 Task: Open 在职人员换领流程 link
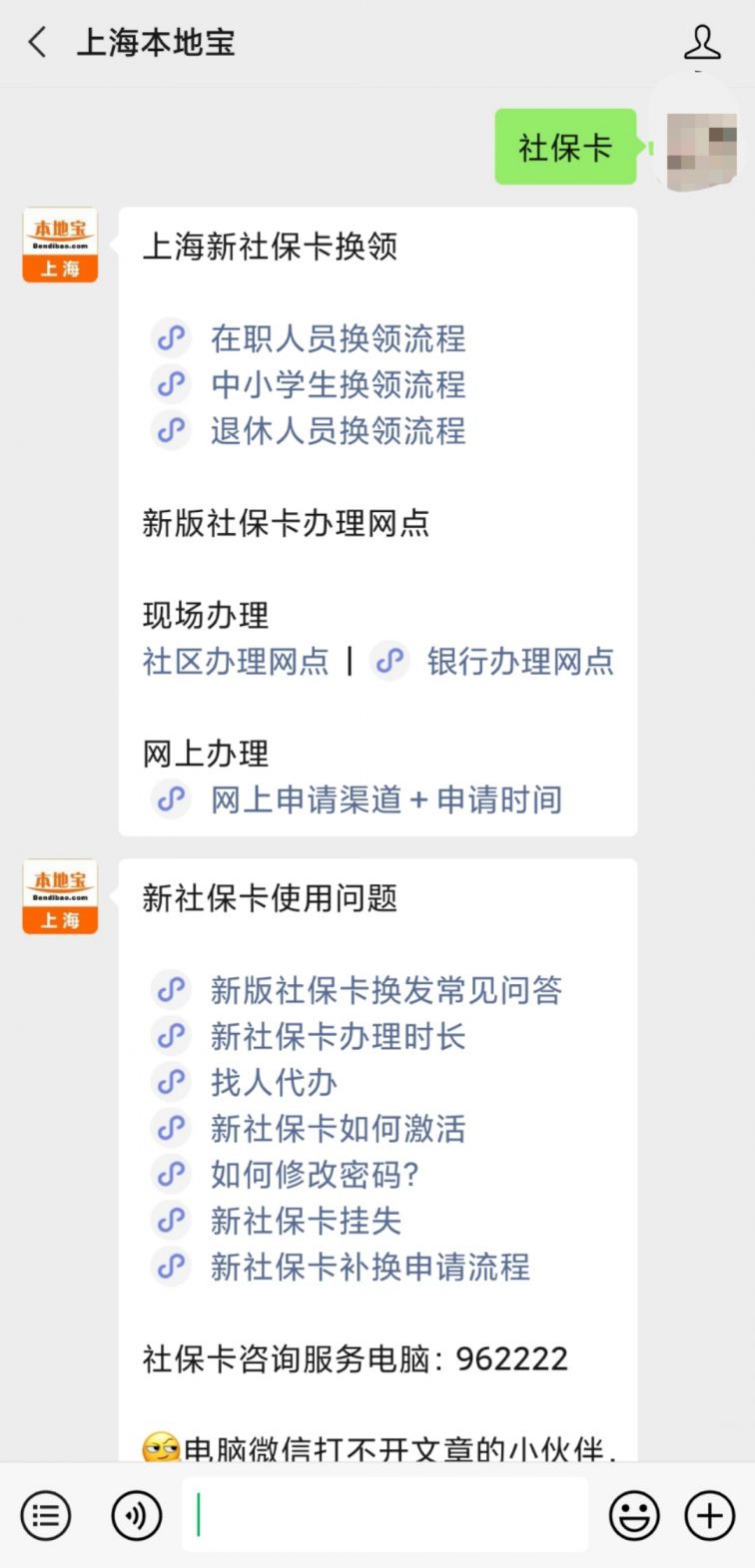click(338, 339)
